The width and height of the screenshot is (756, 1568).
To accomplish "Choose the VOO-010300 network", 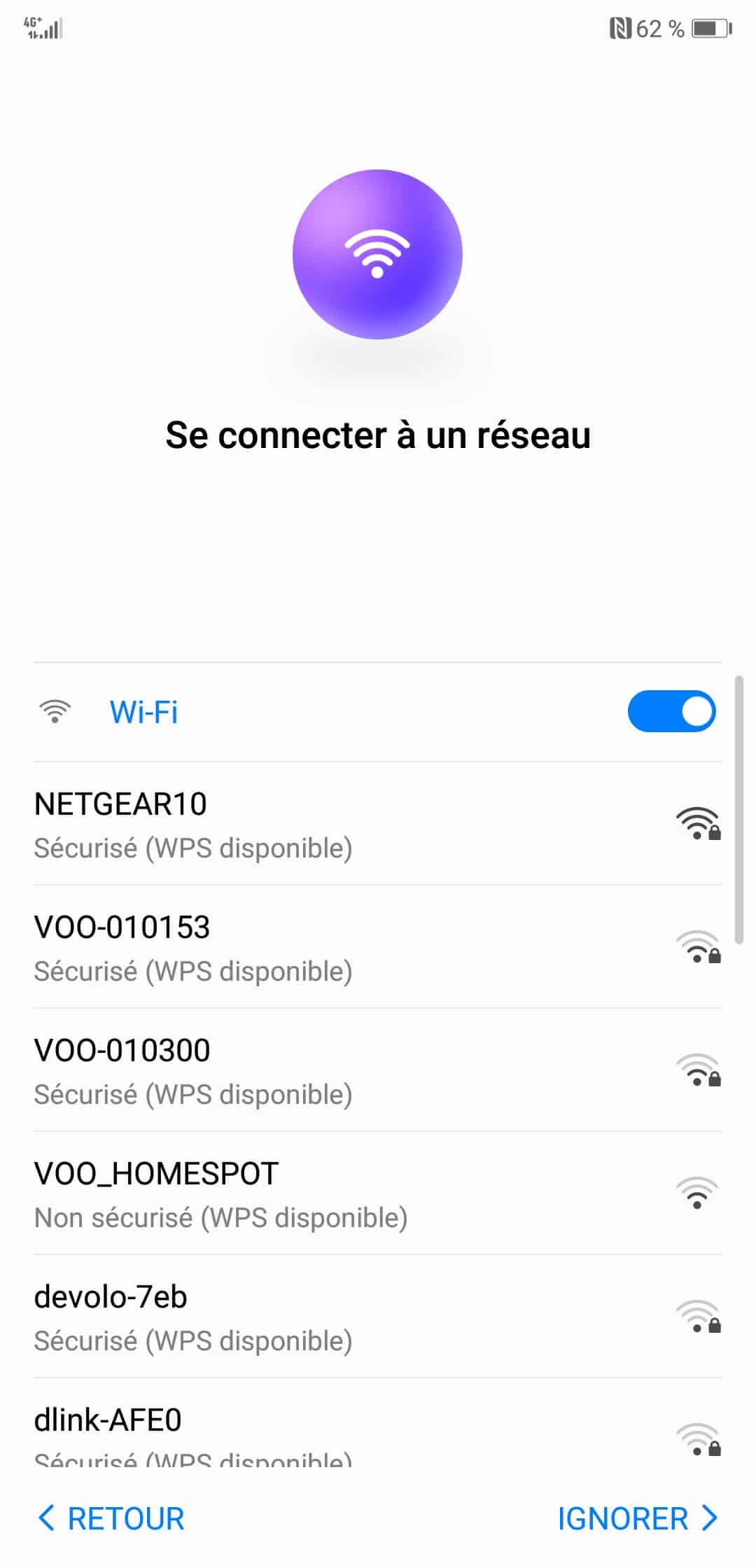I will point(378,1070).
